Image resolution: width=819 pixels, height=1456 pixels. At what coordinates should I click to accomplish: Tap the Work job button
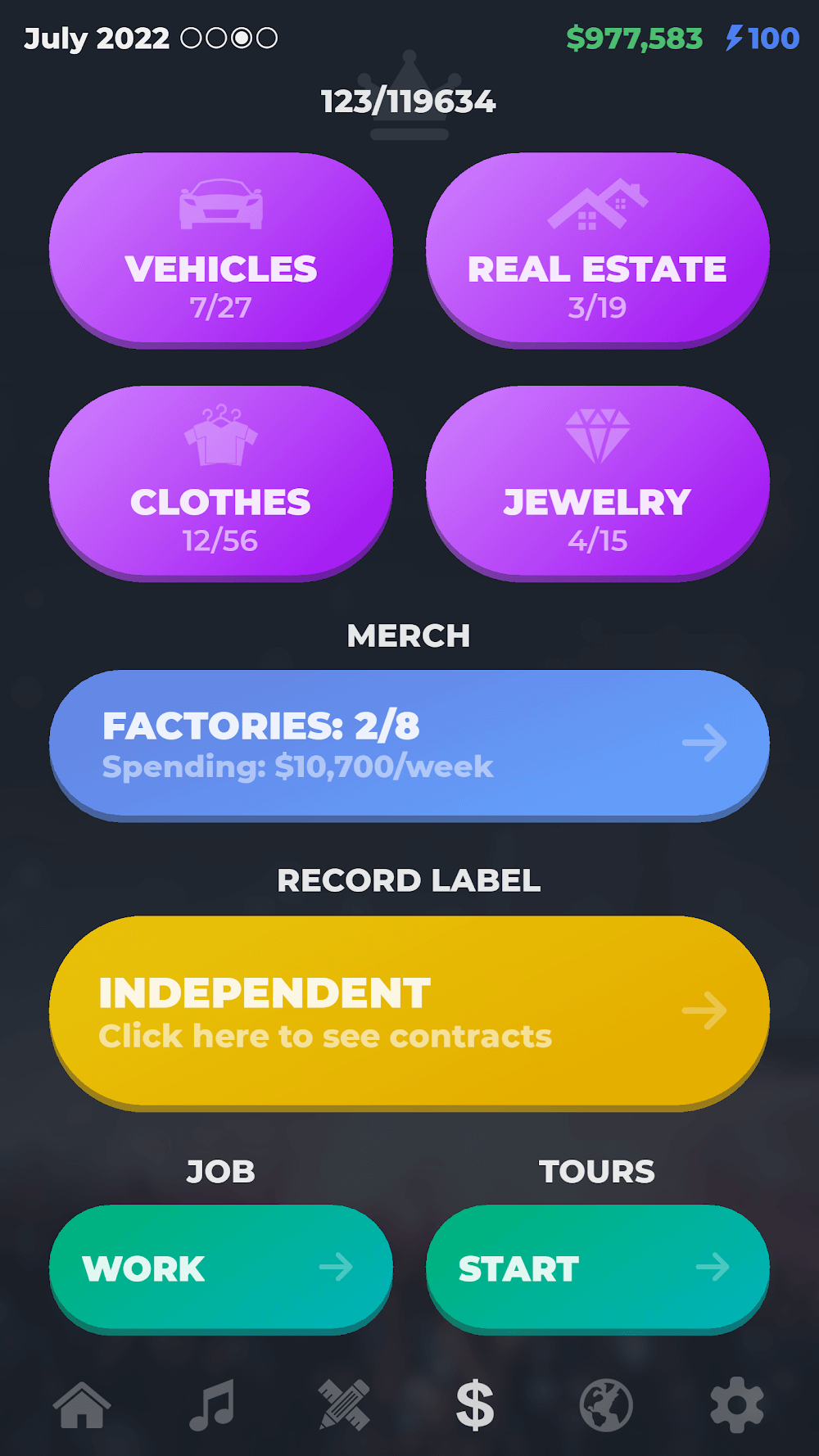221,1268
